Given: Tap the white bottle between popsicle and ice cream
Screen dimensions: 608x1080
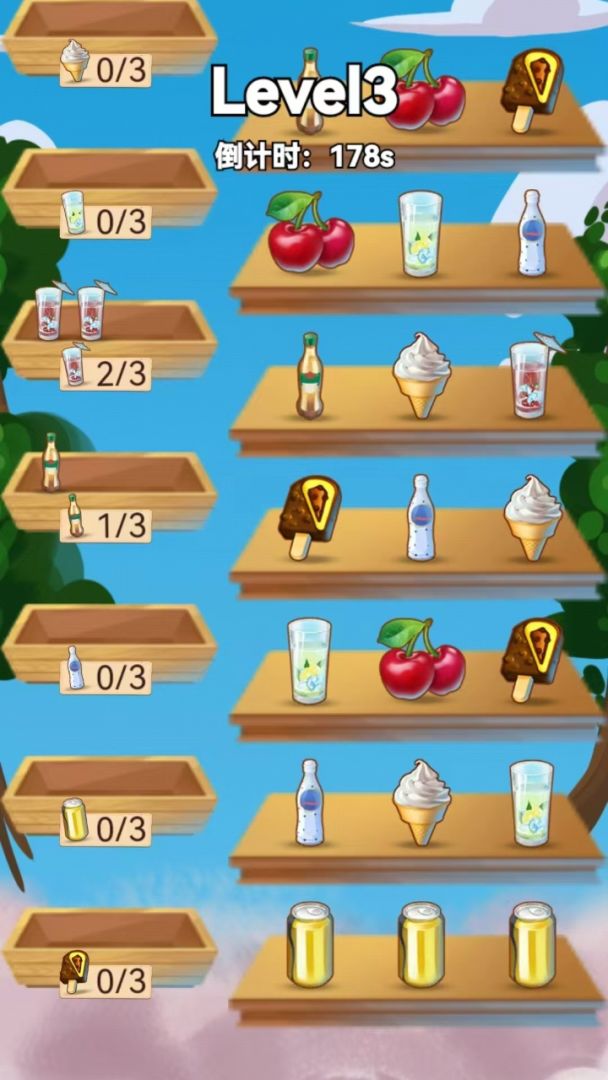Looking at the screenshot, I should tap(421, 518).
